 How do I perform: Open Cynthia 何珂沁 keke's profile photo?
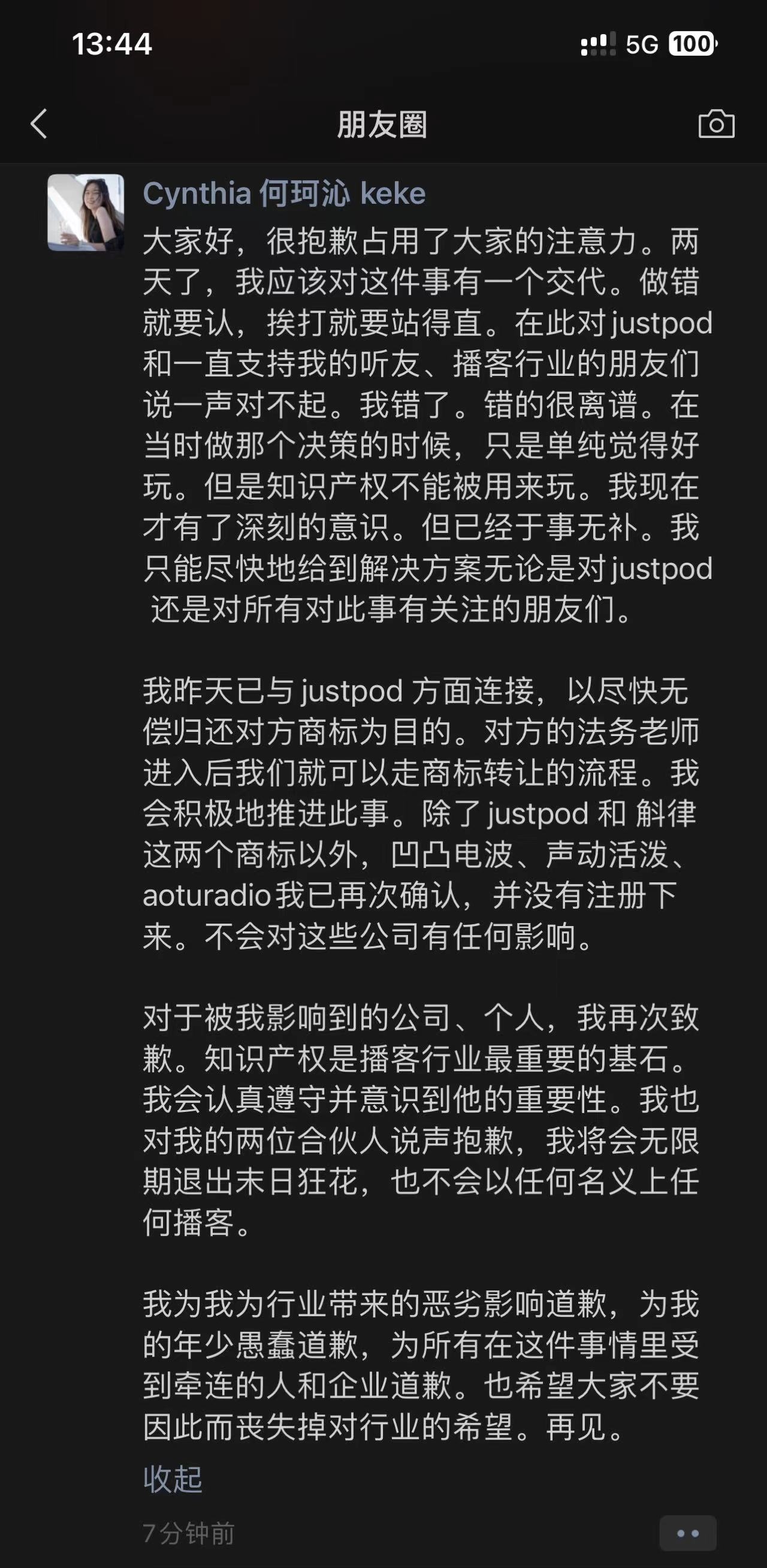(86, 212)
